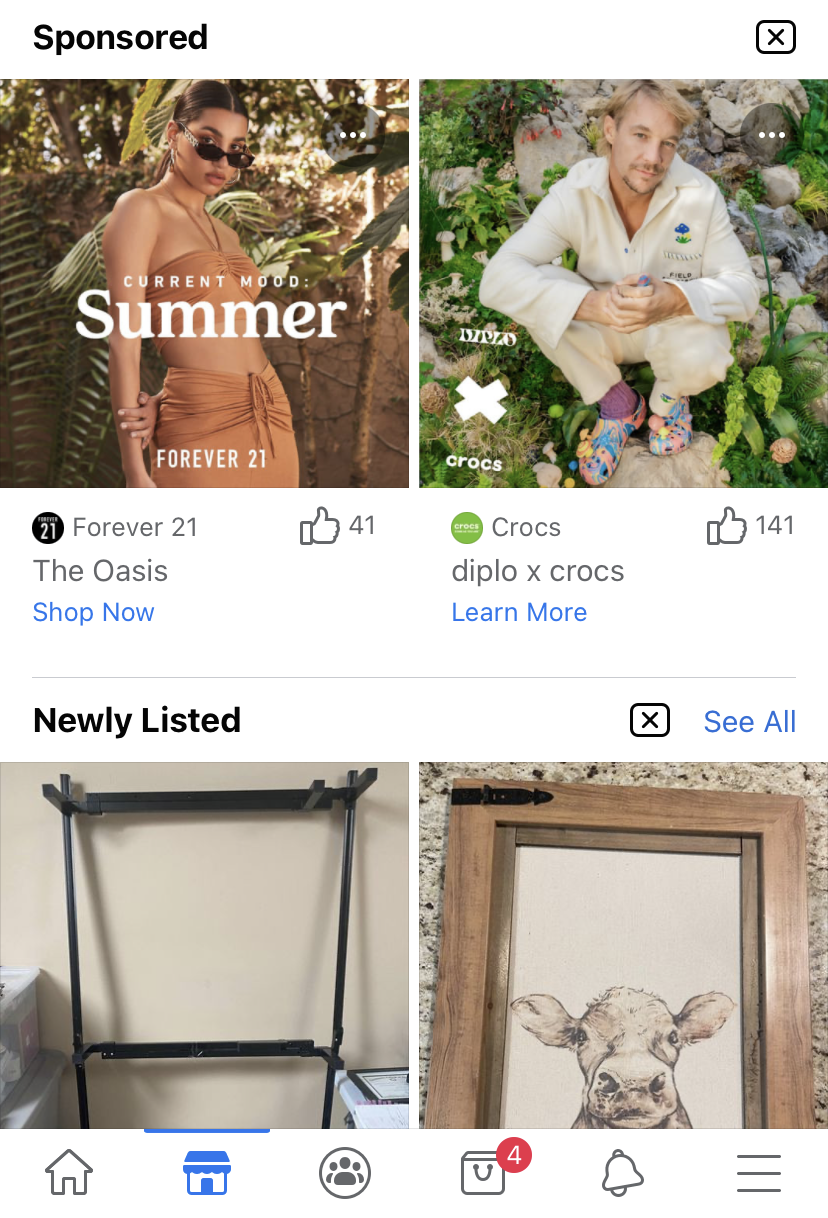Open options menu on the Crocs ad

771,134
